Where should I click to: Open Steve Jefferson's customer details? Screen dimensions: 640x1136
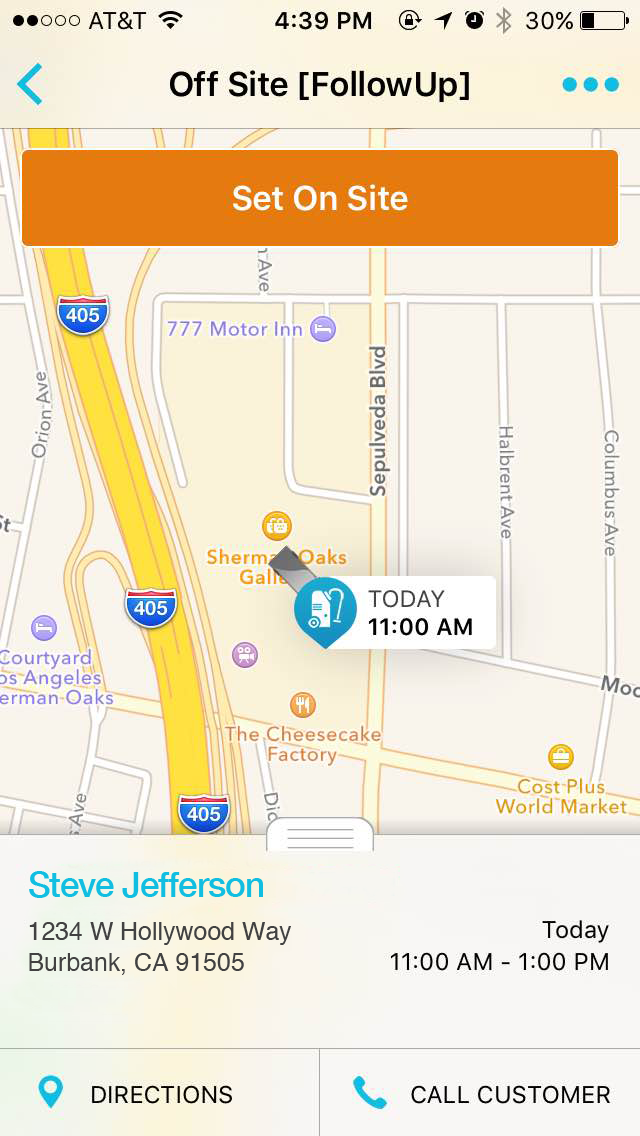pyautogui.click(x=146, y=885)
